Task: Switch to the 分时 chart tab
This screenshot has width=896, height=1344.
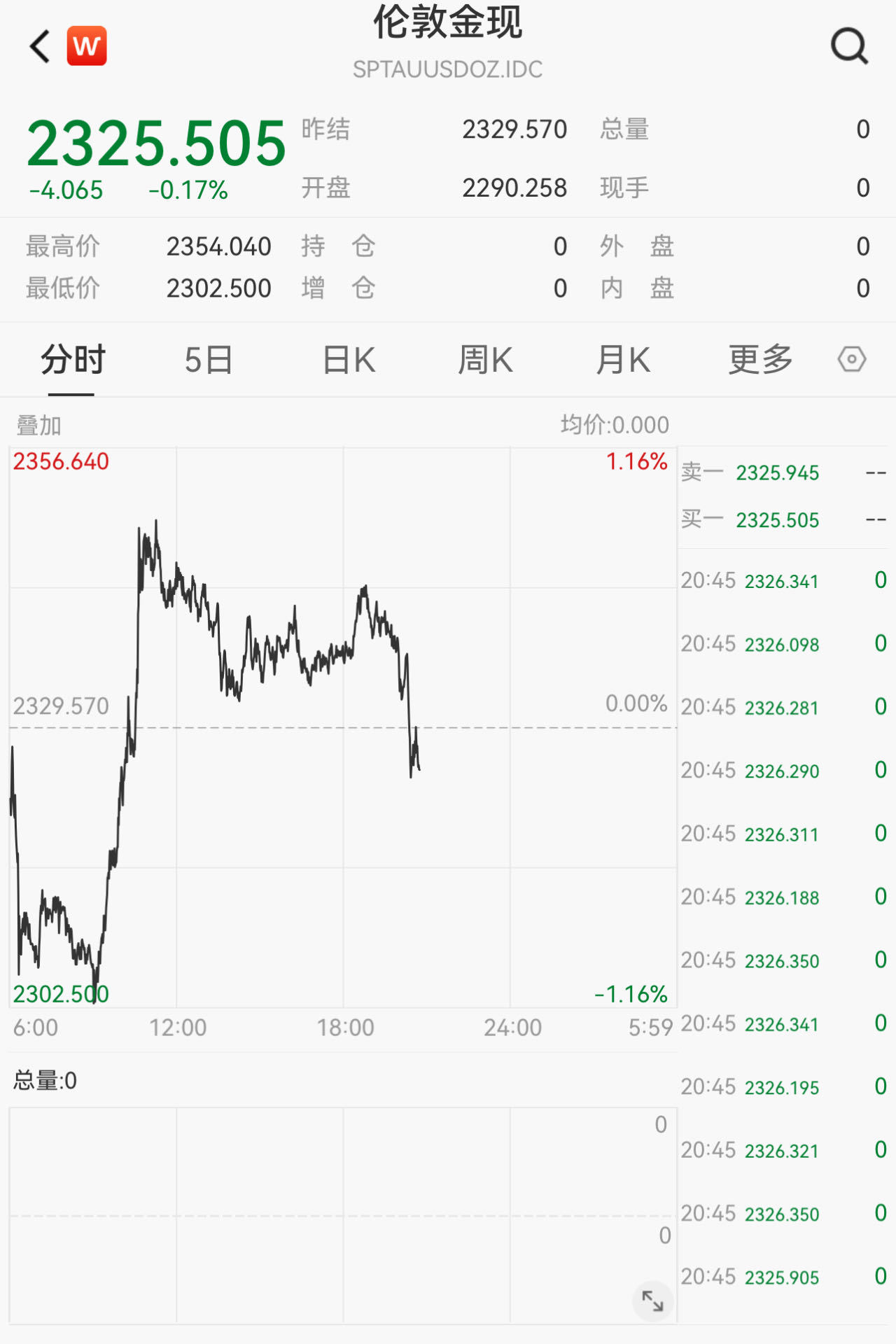Action: 72,360
